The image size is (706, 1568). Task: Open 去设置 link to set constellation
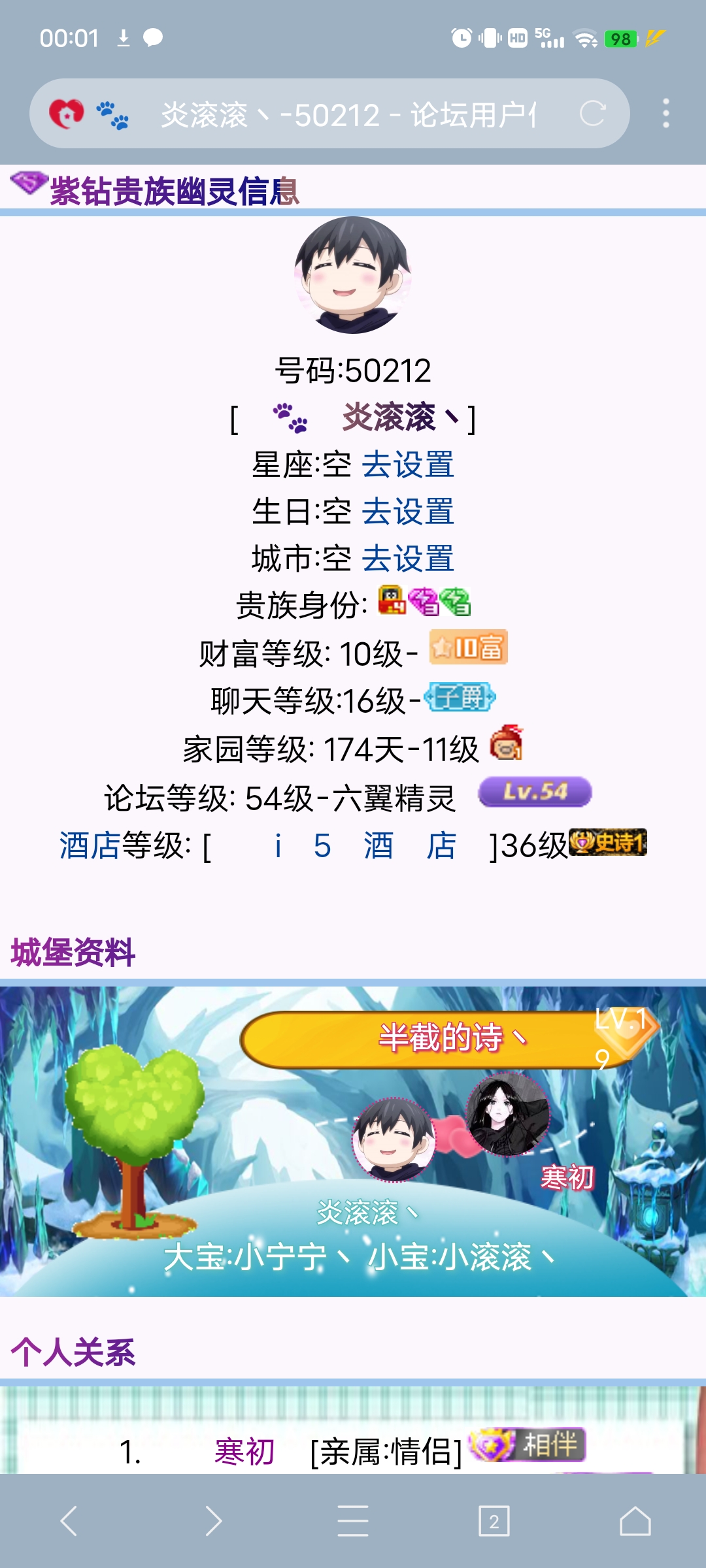pyautogui.click(x=408, y=466)
